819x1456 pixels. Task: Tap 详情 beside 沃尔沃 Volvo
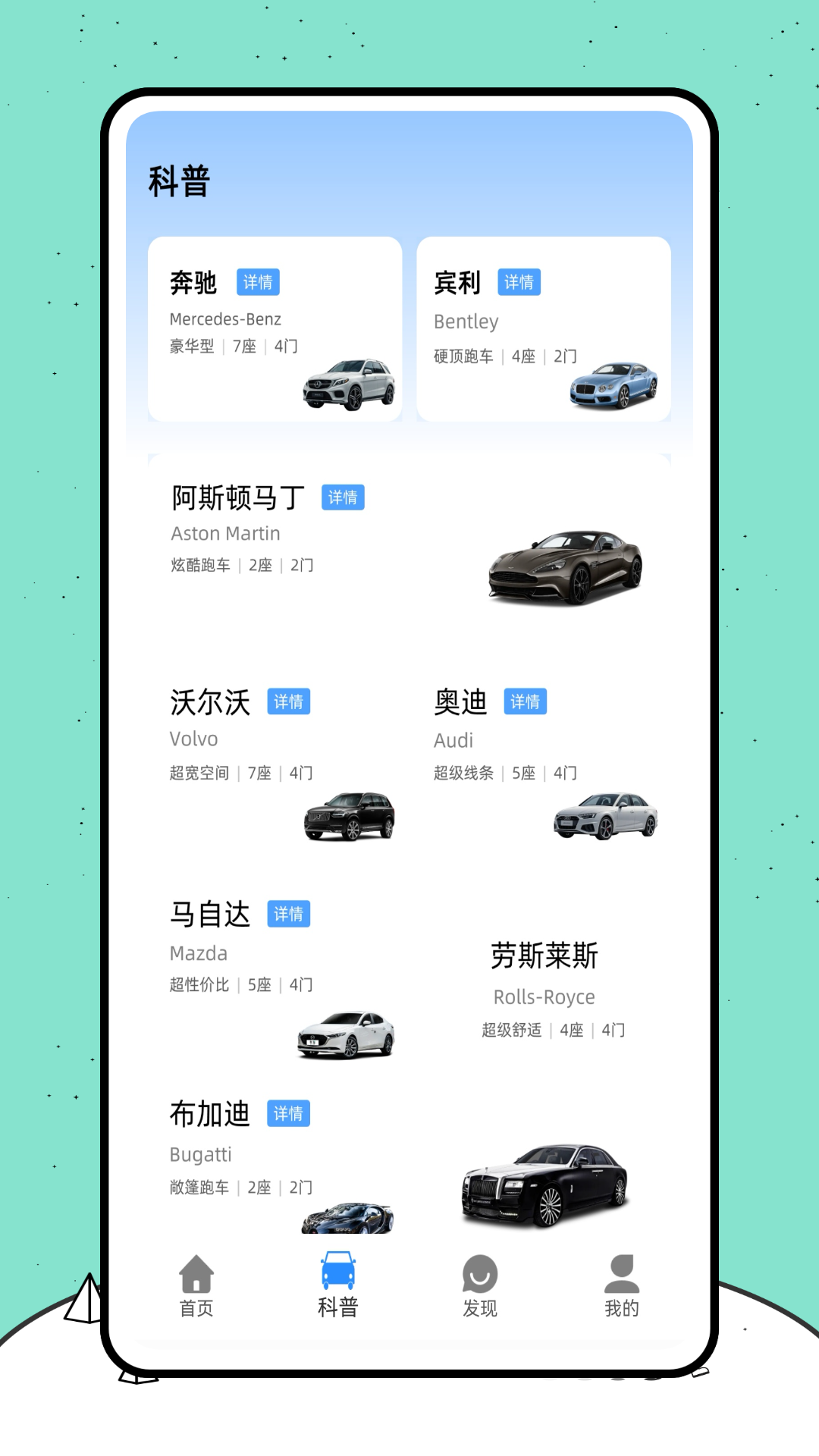pyautogui.click(x=288, y=702)
